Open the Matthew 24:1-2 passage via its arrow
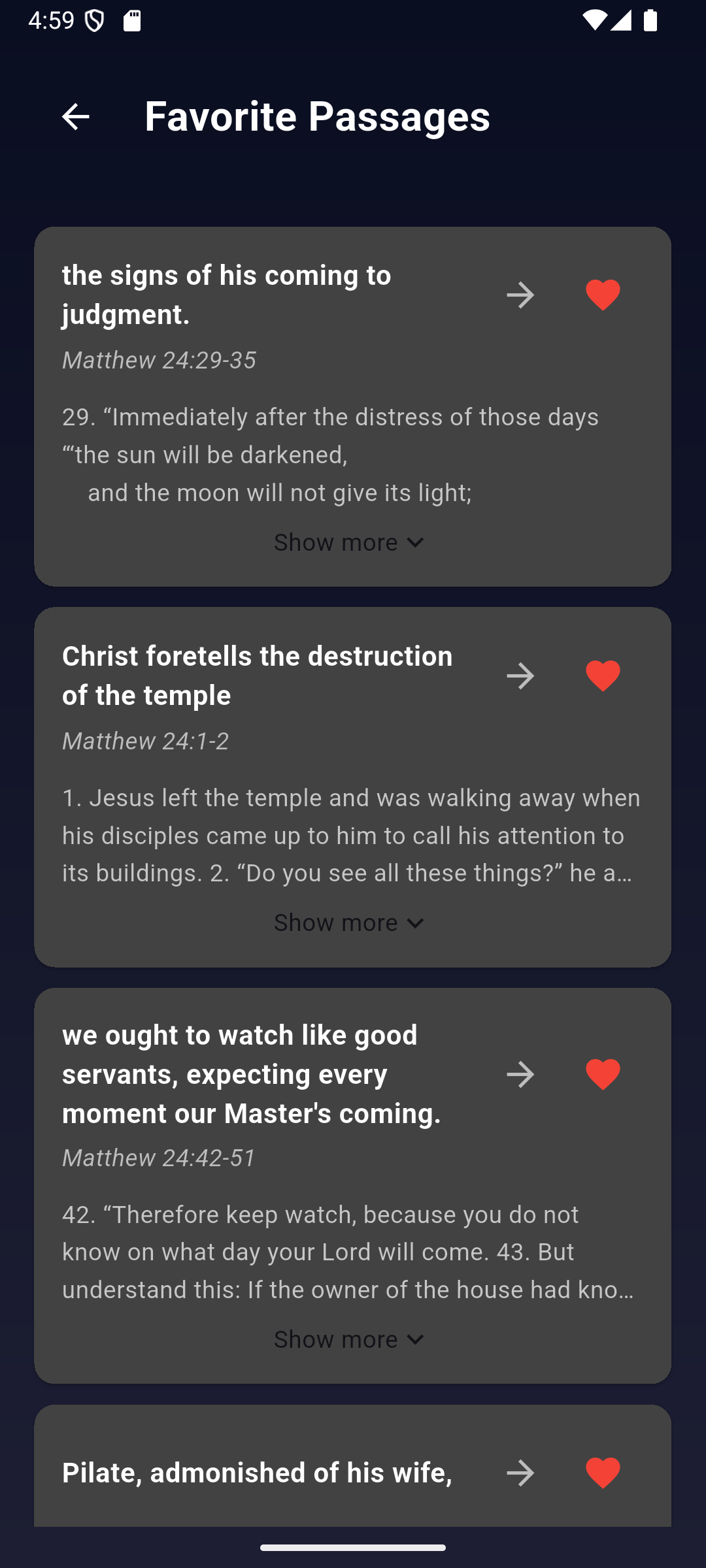Viewport: 706px width, 1568px height. [520, 676]
